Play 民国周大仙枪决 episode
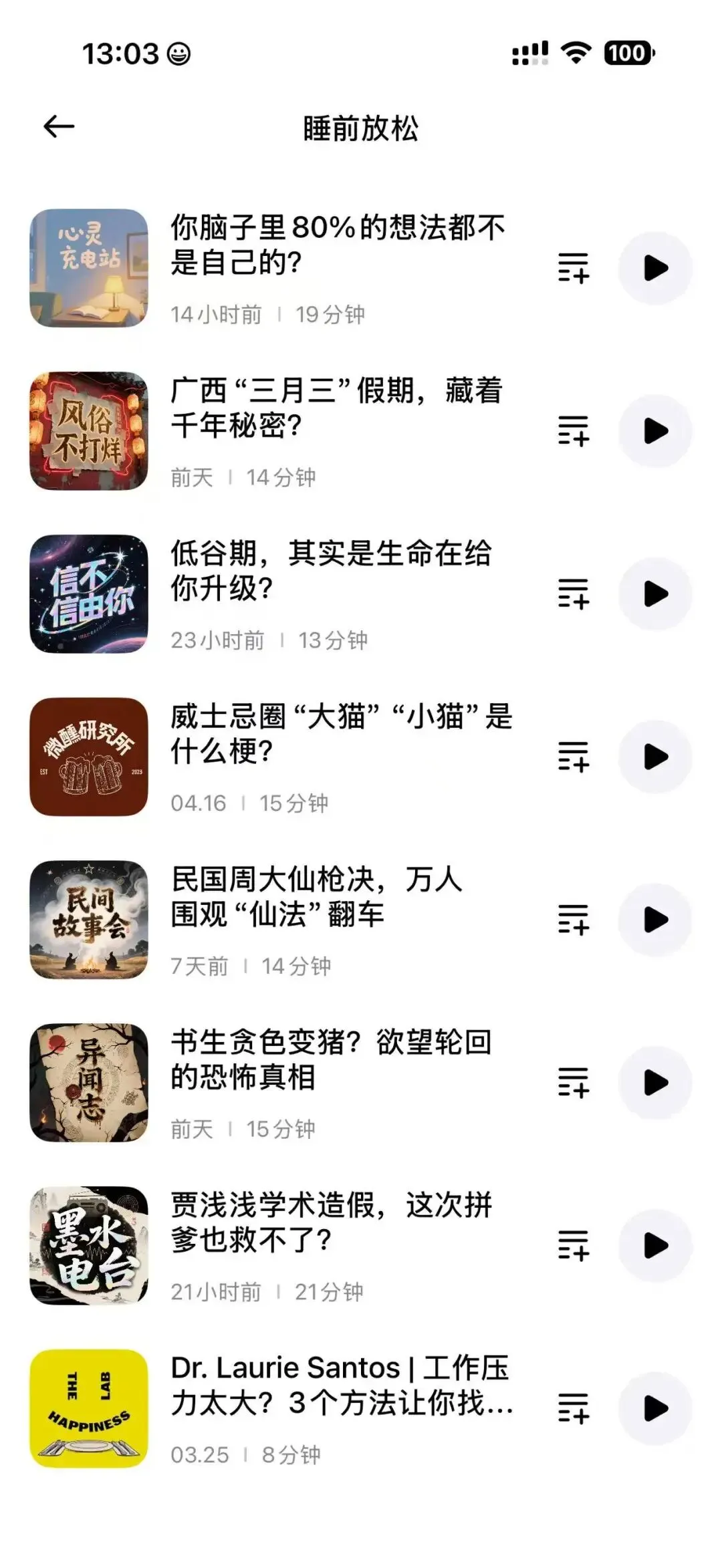 coord(654,920)
